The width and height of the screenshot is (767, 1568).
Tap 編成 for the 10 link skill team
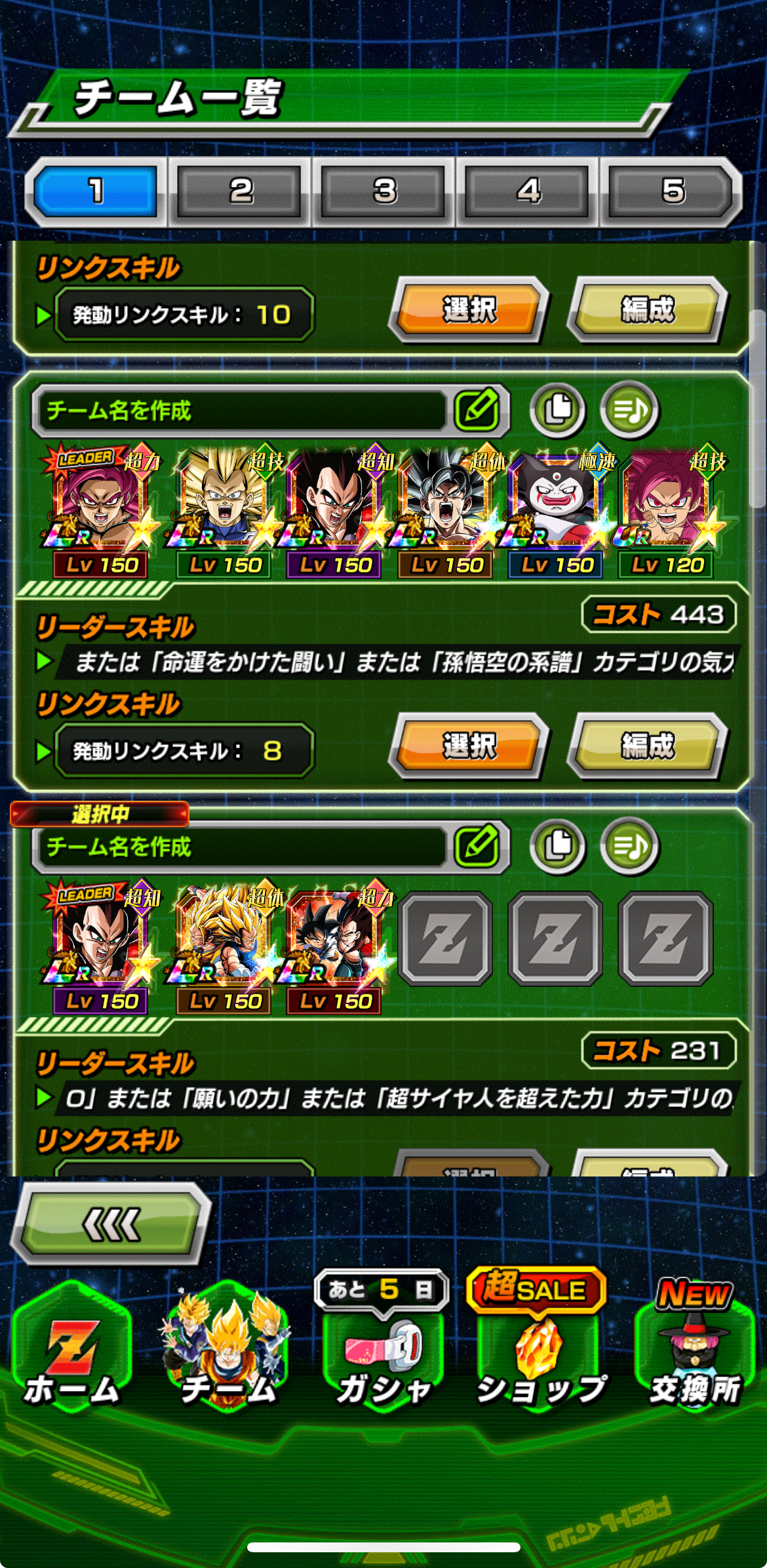pos(647,310)
